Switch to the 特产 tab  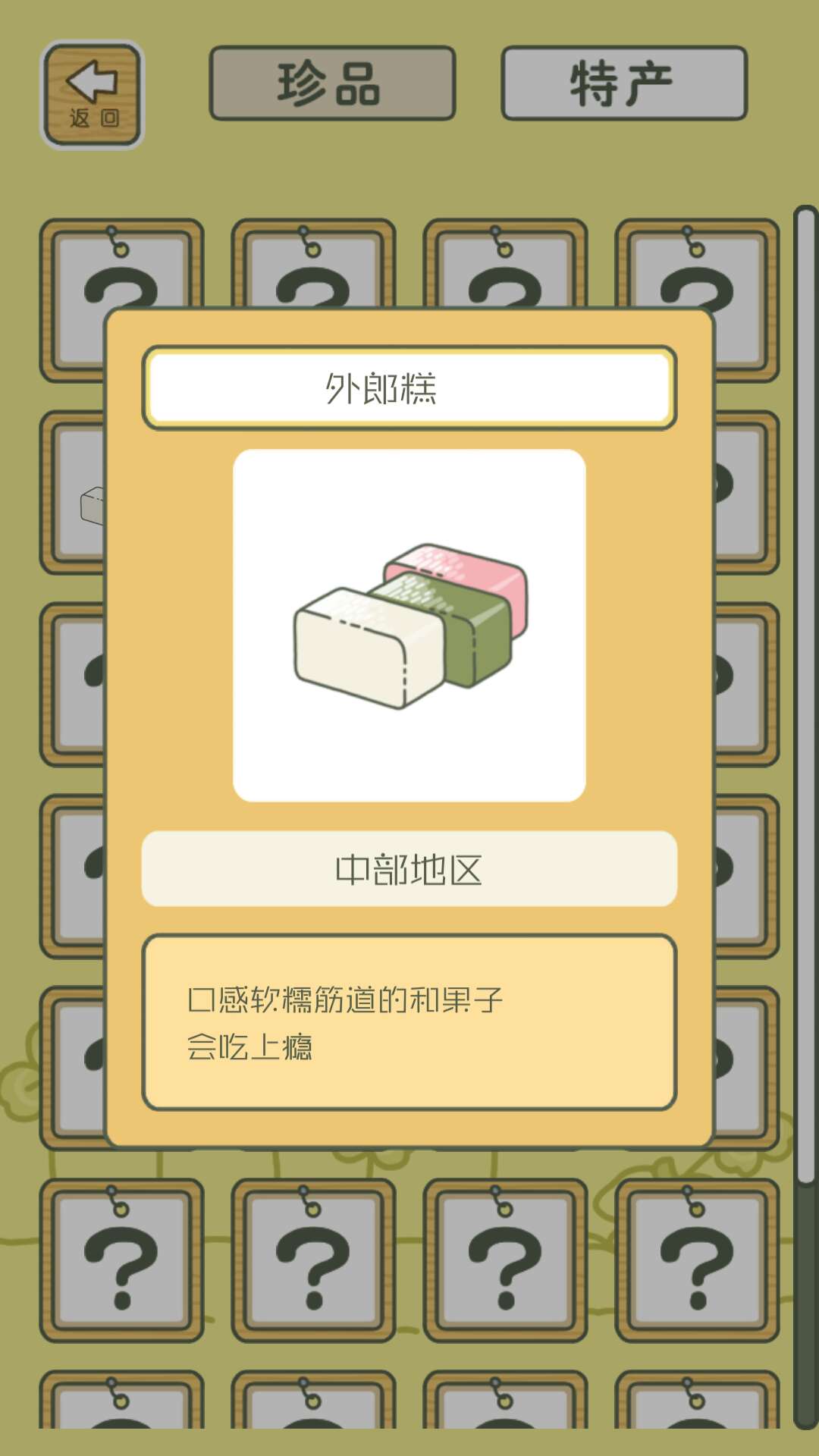623,83
